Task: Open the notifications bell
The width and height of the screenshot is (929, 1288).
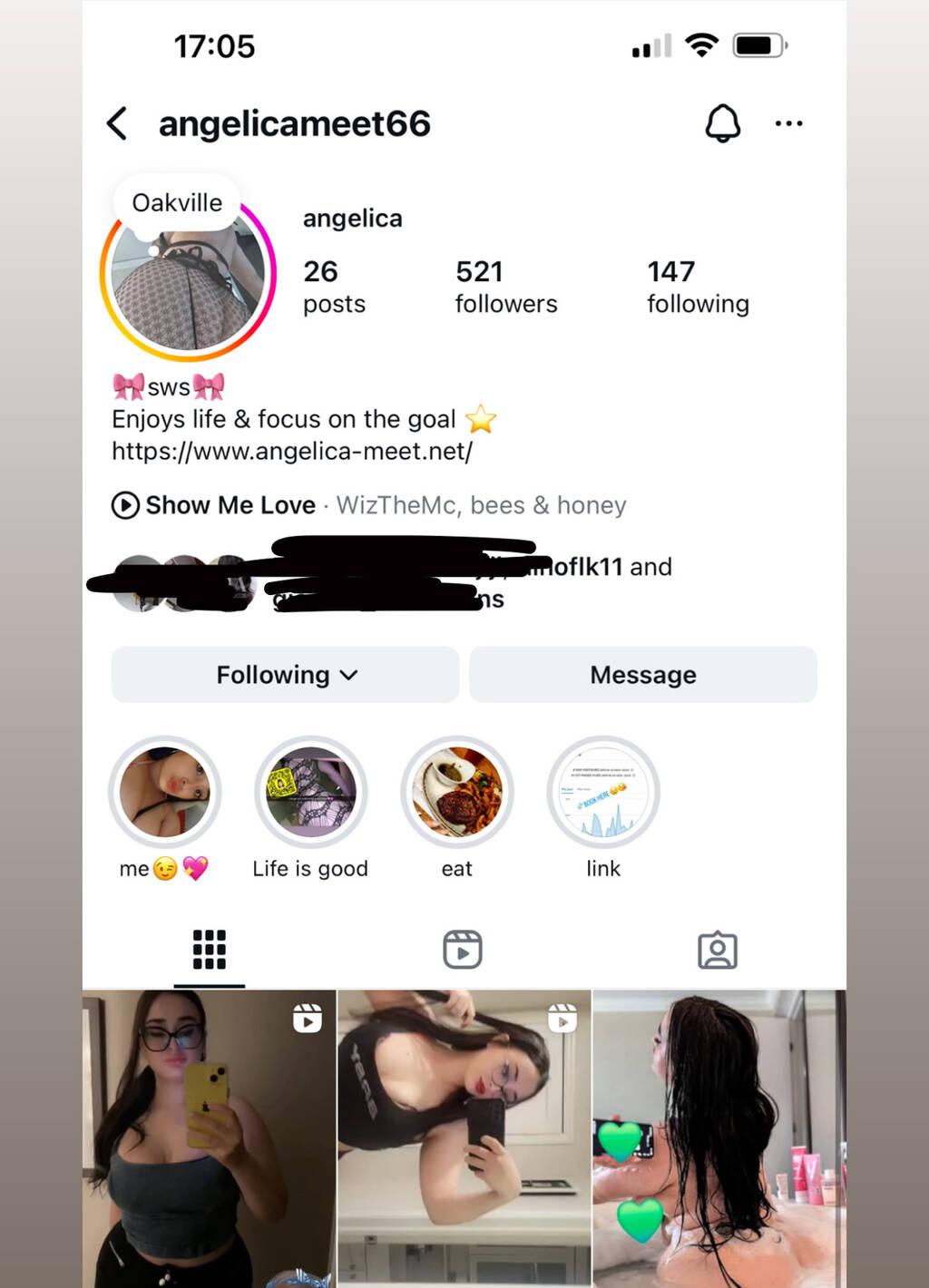Action: tap(722, 123)
